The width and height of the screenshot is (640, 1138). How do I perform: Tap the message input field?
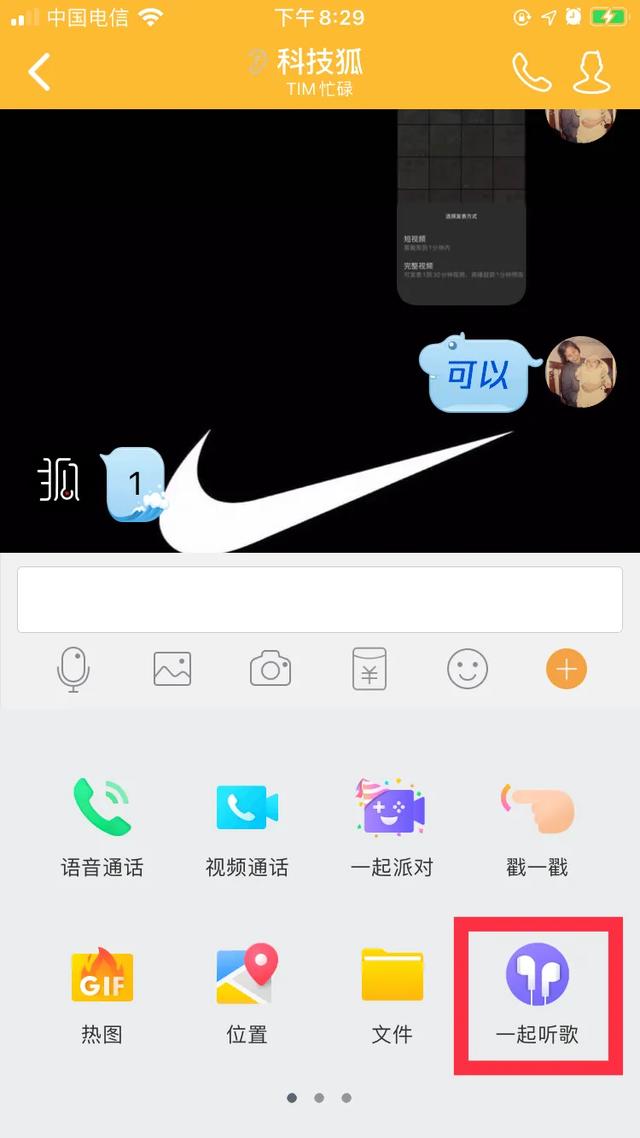tap(320, 600)
